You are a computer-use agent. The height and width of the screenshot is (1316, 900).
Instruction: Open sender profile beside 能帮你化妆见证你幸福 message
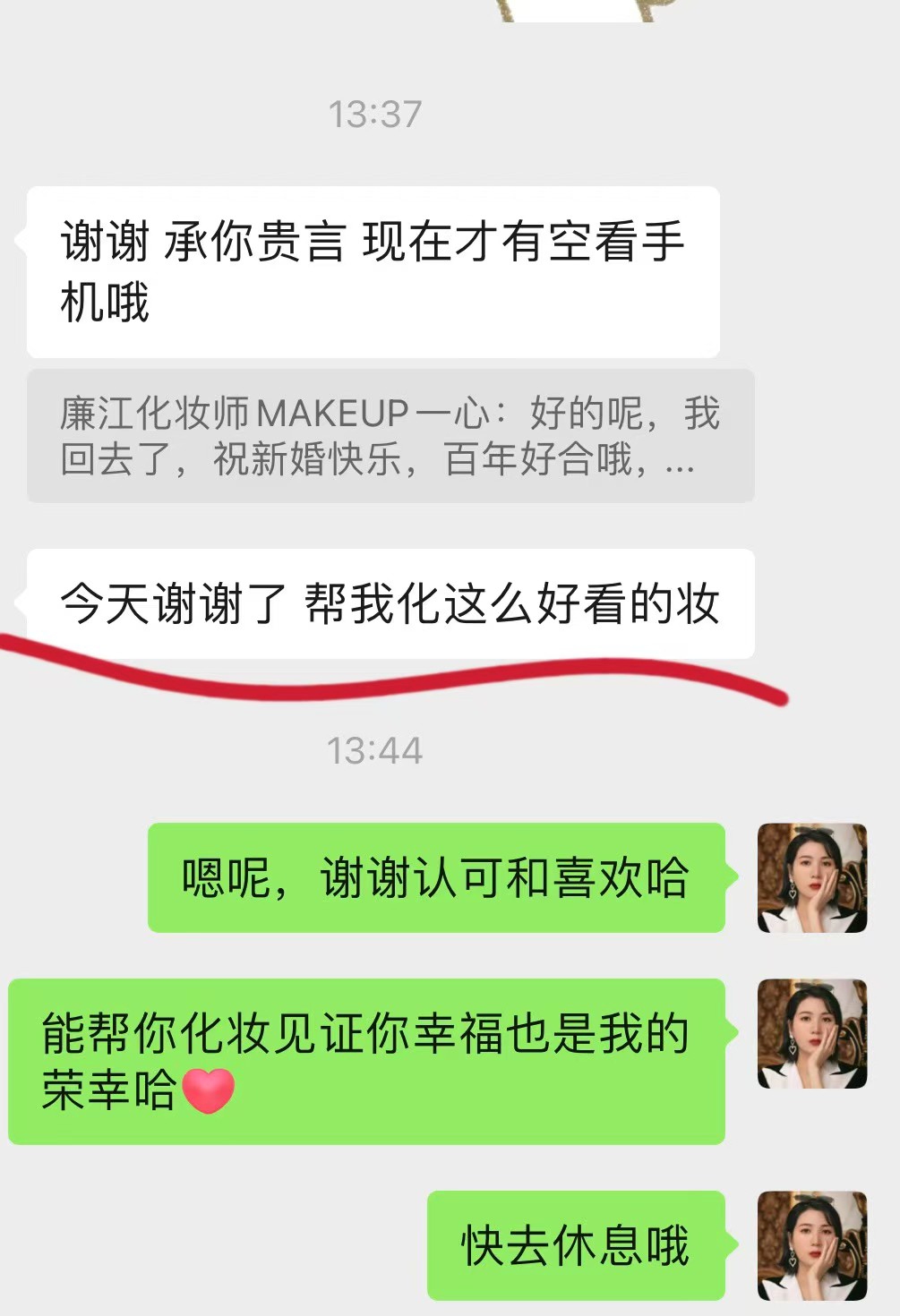click(811, 1034)
